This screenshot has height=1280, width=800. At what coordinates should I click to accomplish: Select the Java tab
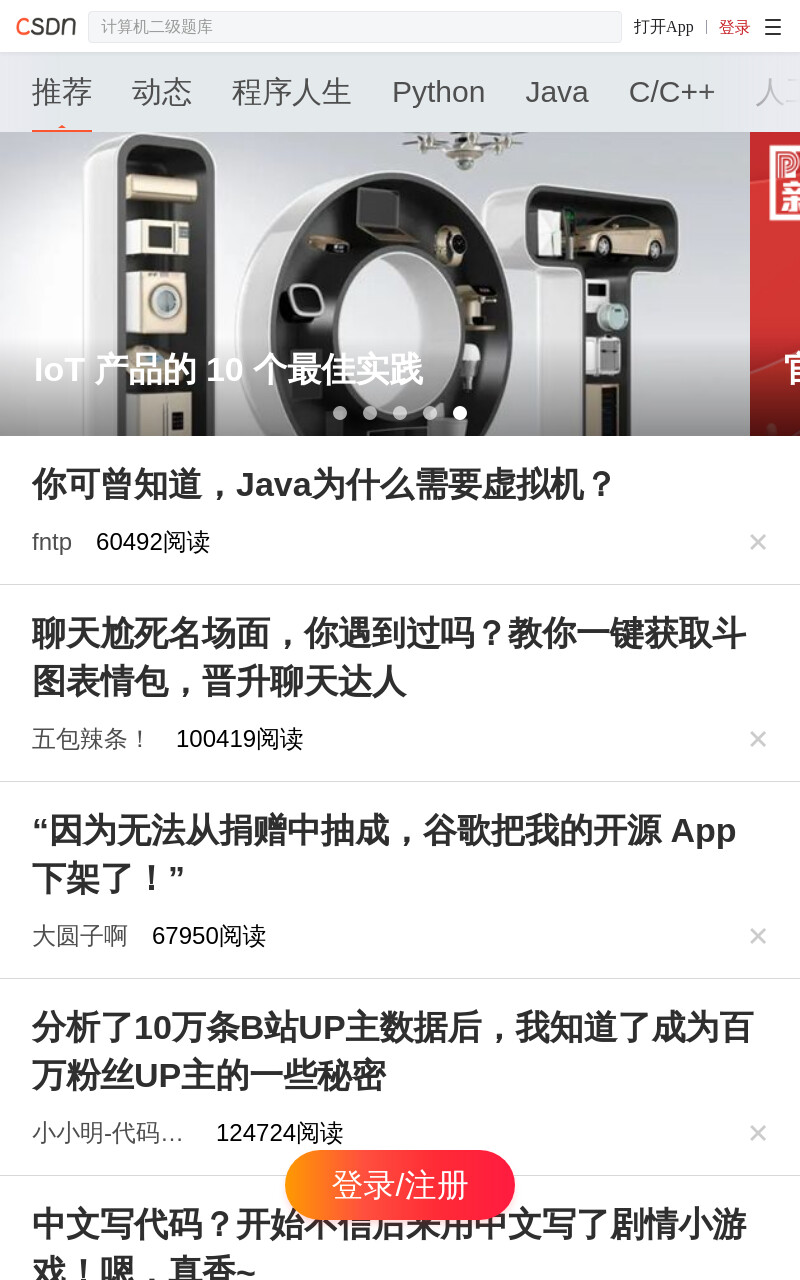point(557,92)
